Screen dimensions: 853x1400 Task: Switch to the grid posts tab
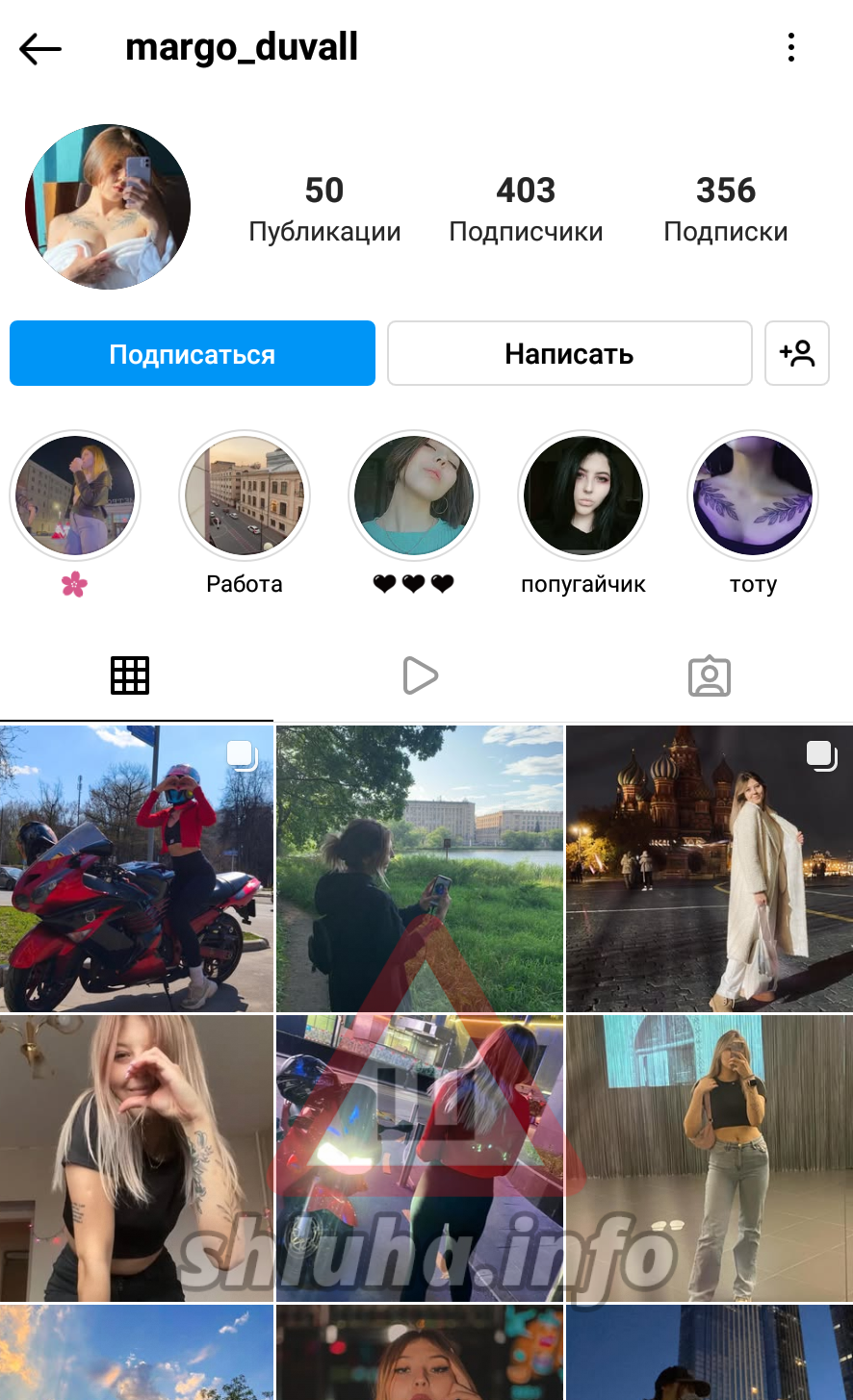[x=130, y=675]
